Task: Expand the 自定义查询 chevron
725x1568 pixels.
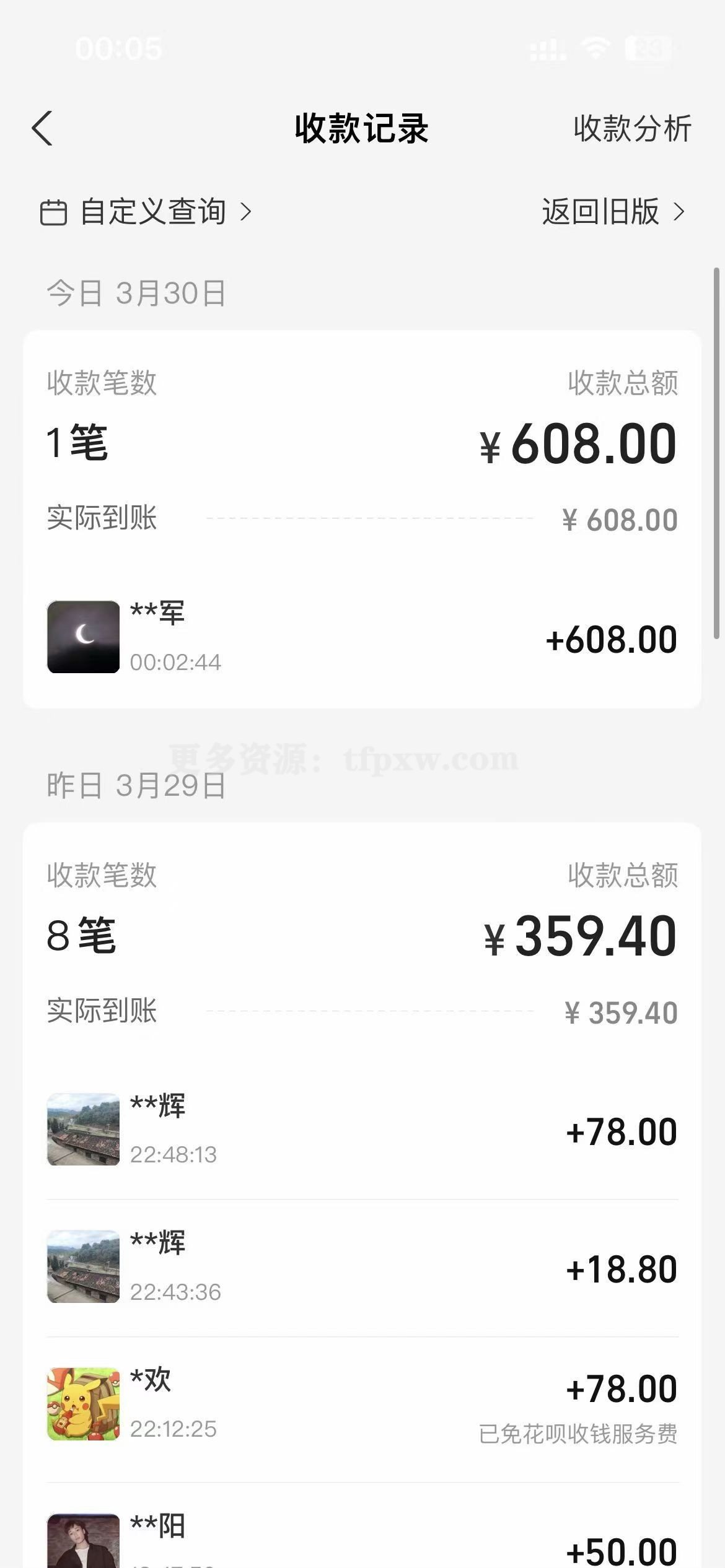Action: [x=247, y=212]
